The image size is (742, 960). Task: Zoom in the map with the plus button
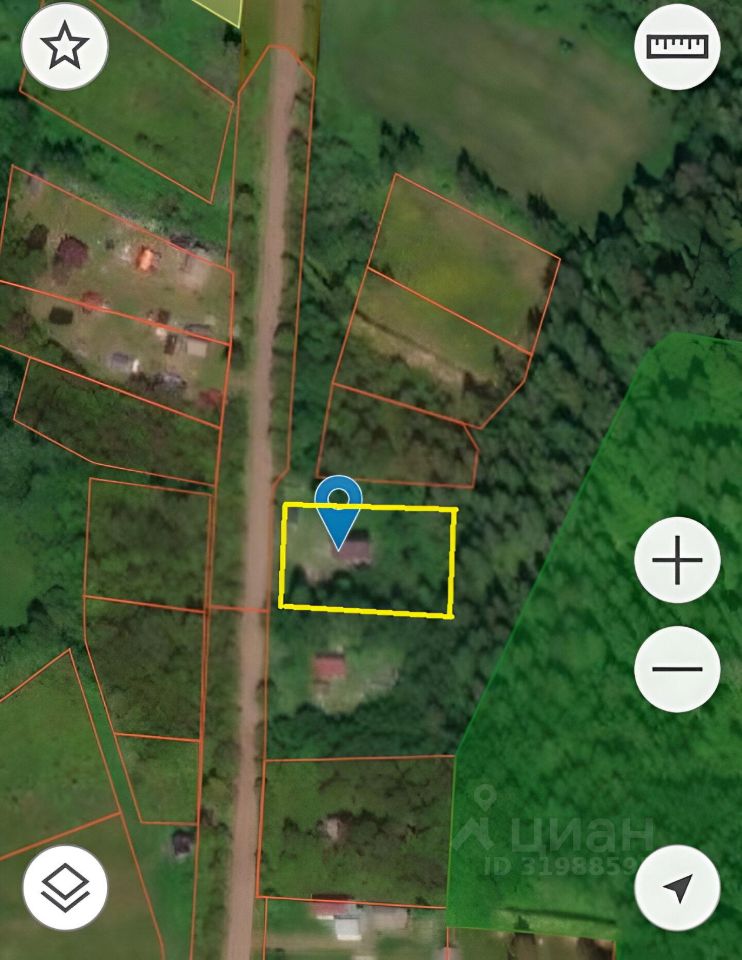click(677, 560)
